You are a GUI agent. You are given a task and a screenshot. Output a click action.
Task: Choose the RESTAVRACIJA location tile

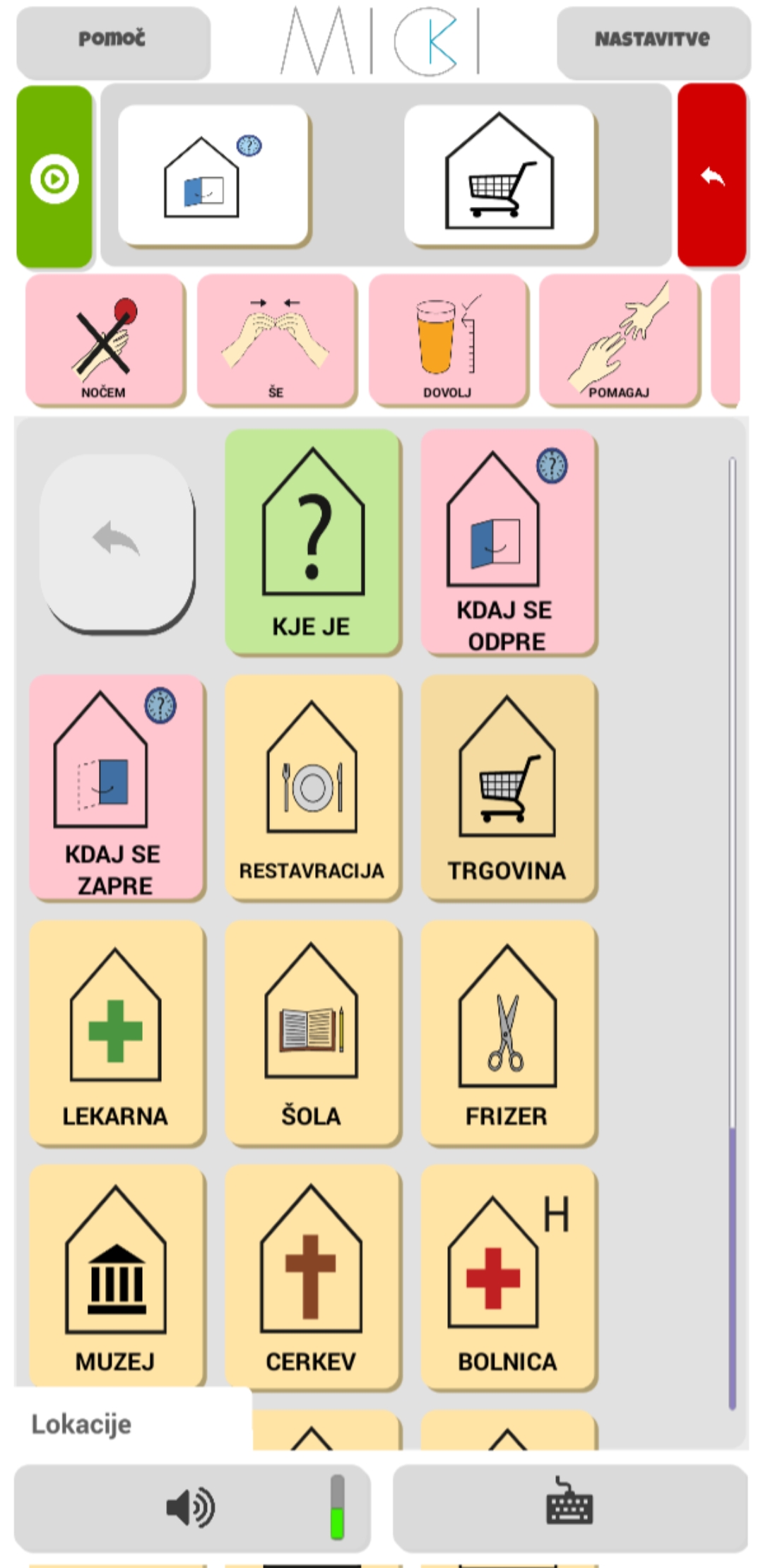coord(312,787)
